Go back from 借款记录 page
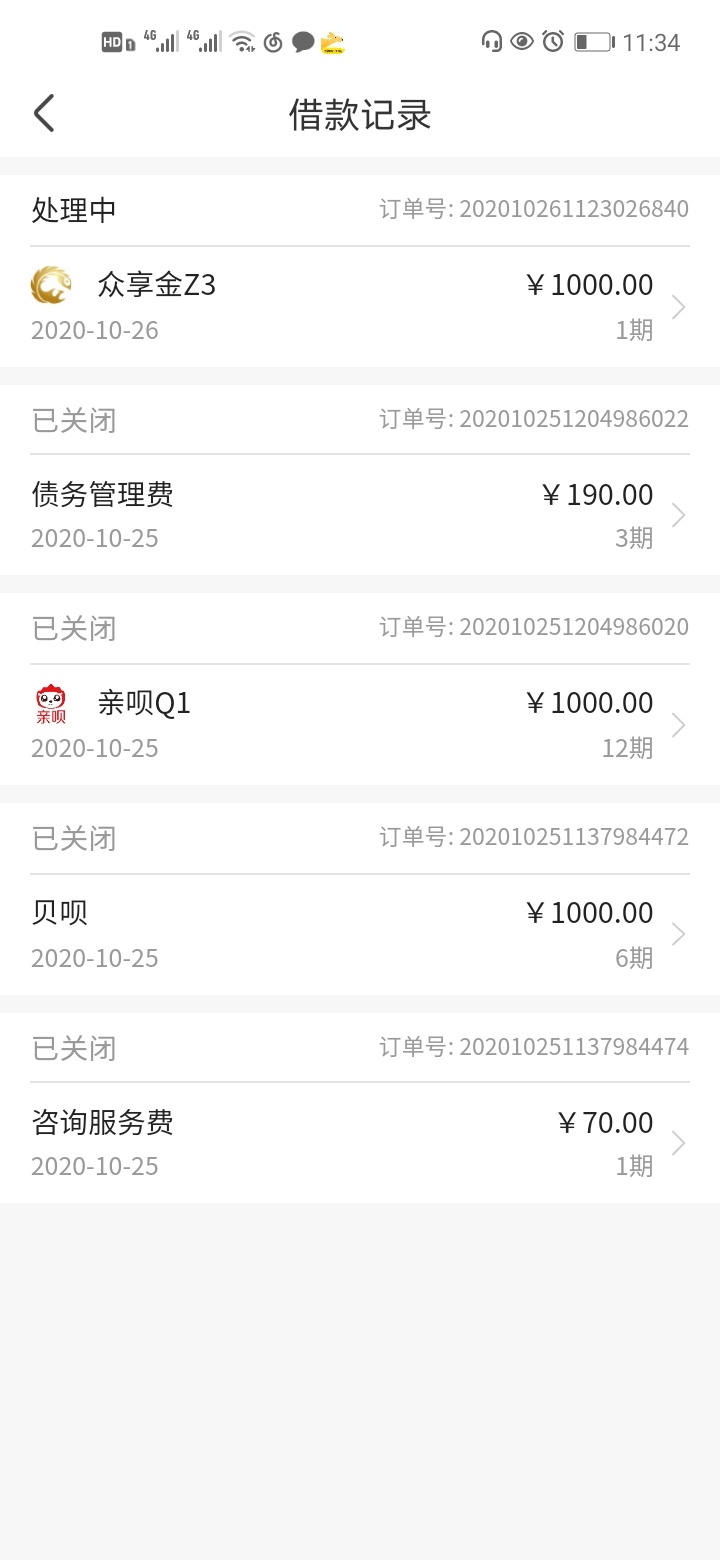 pos(44,114)
